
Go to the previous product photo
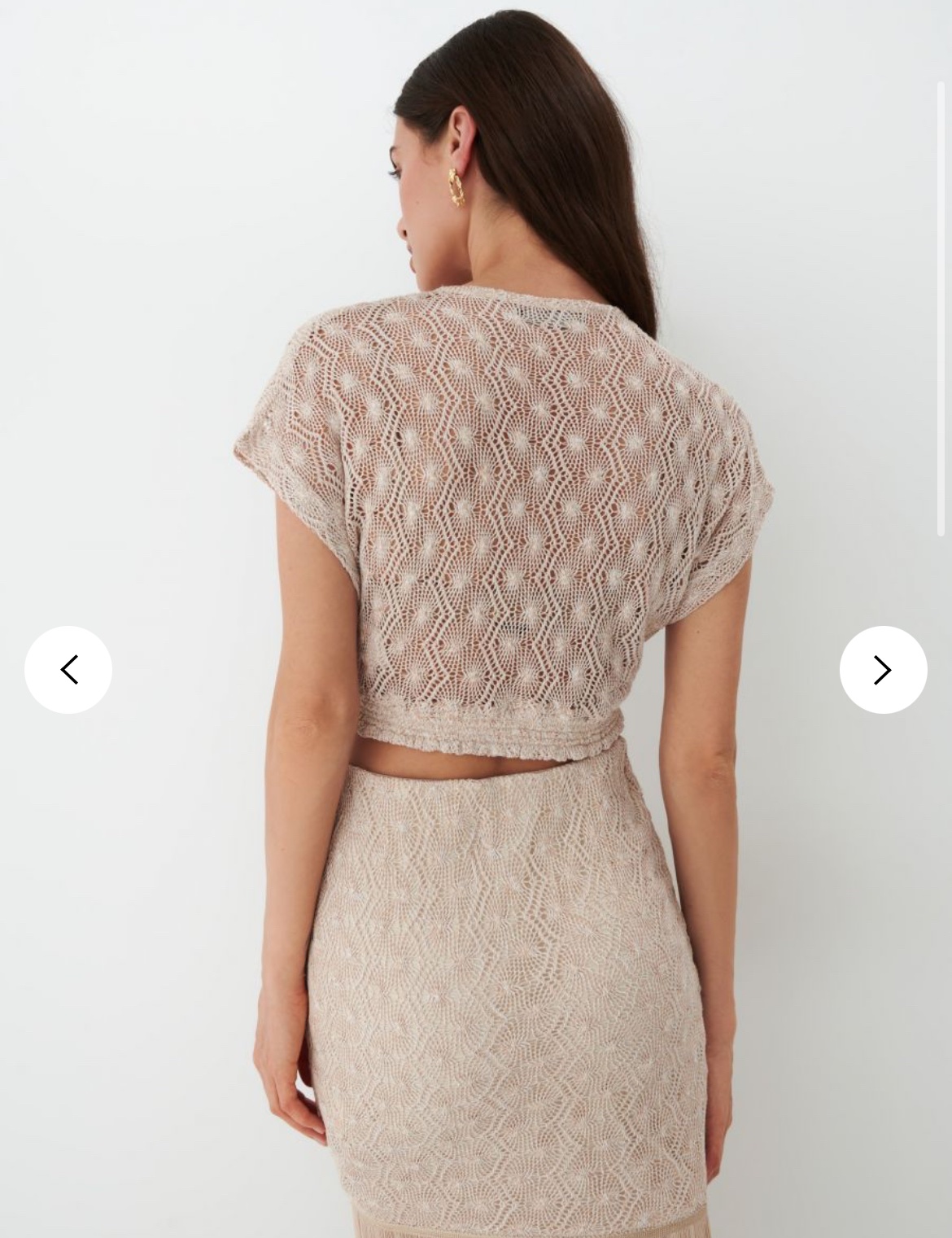click(x=68, y=670)
